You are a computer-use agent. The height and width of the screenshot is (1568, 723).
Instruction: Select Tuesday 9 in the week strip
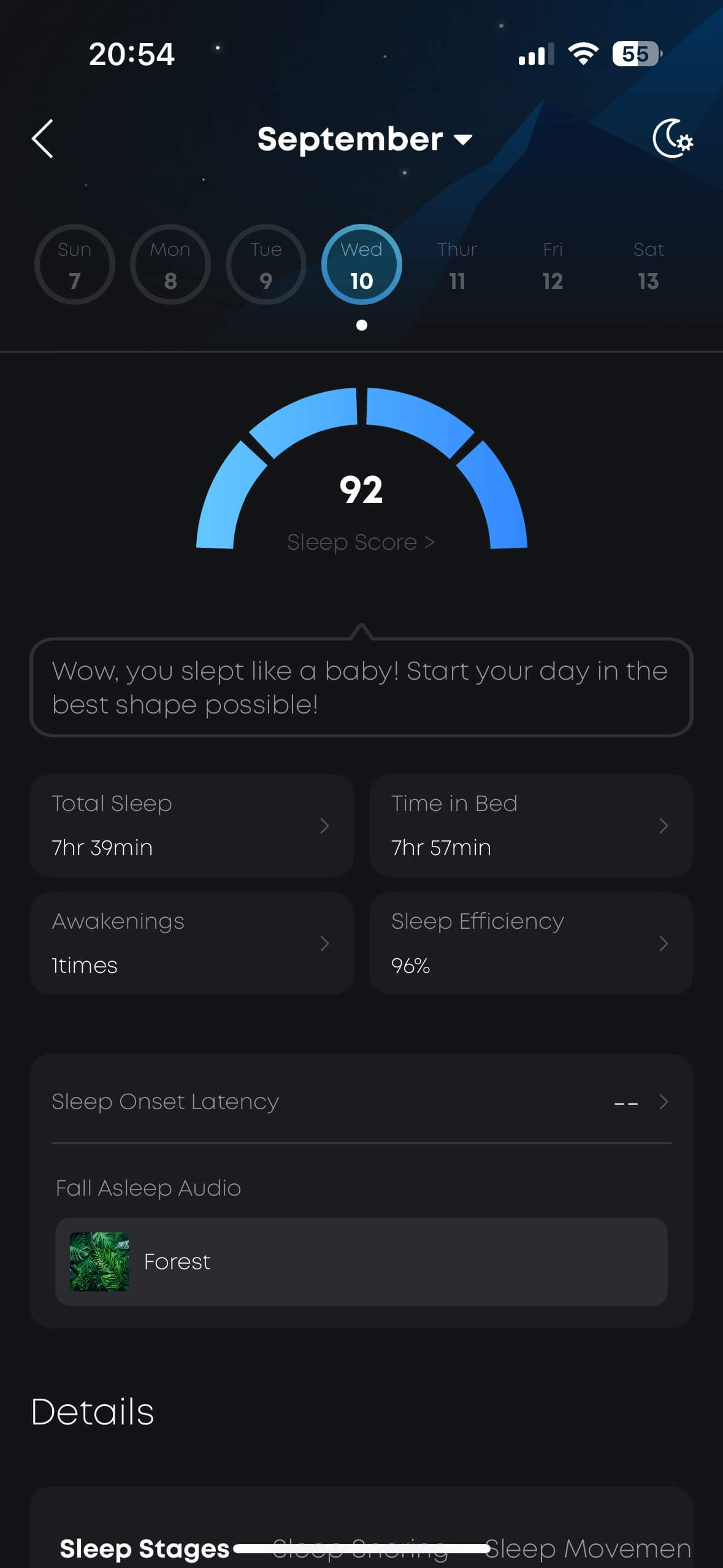266,265
